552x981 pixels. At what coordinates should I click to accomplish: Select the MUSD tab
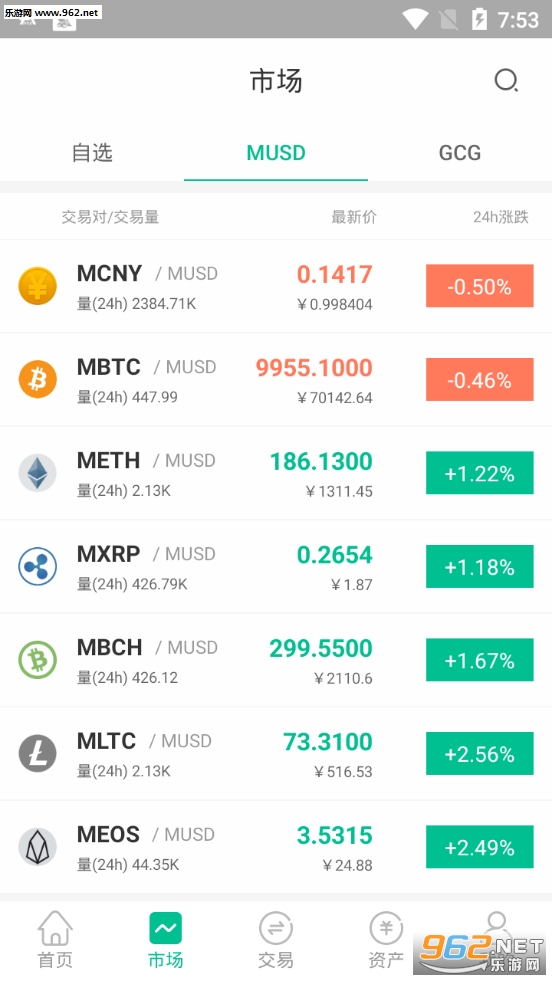(x=276, y=153)
